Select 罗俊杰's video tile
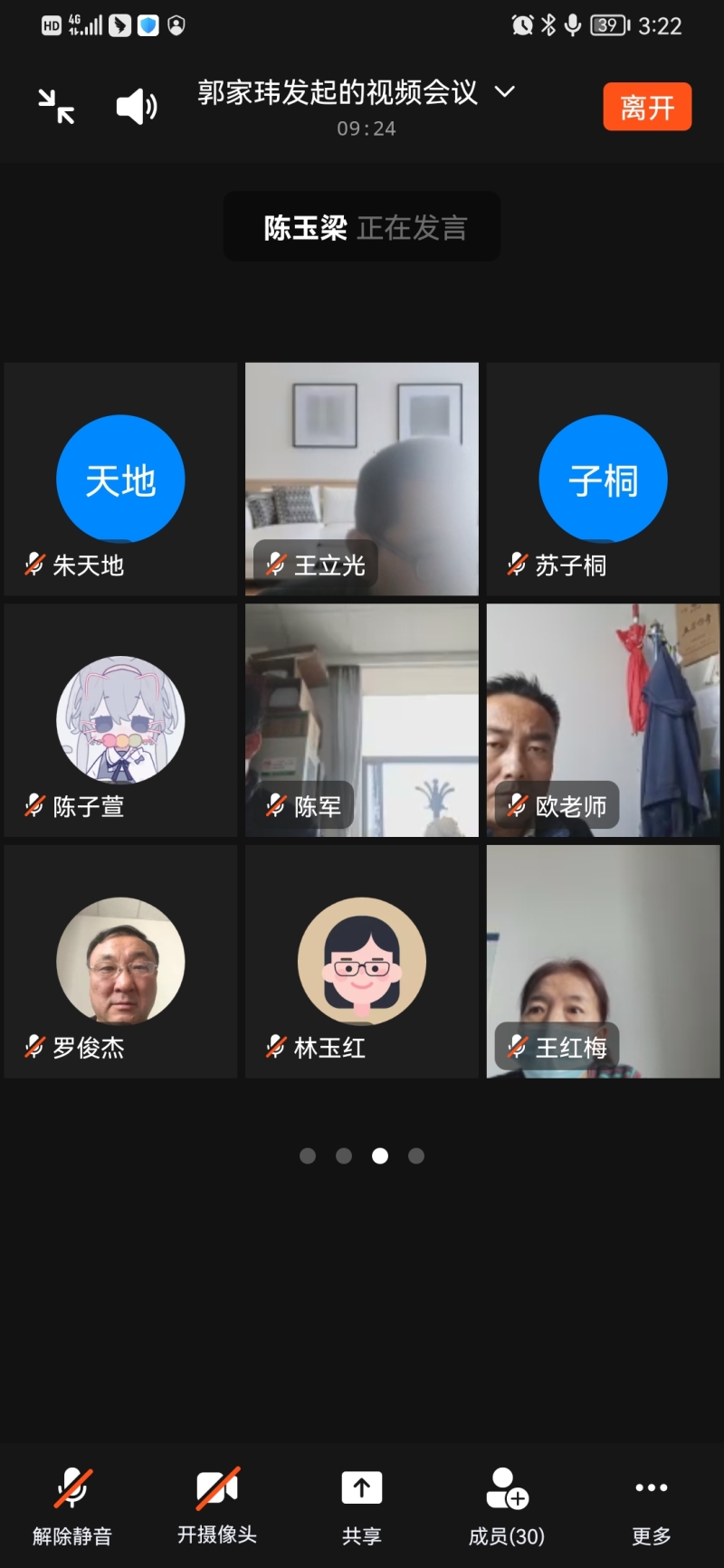 [120, 961]
